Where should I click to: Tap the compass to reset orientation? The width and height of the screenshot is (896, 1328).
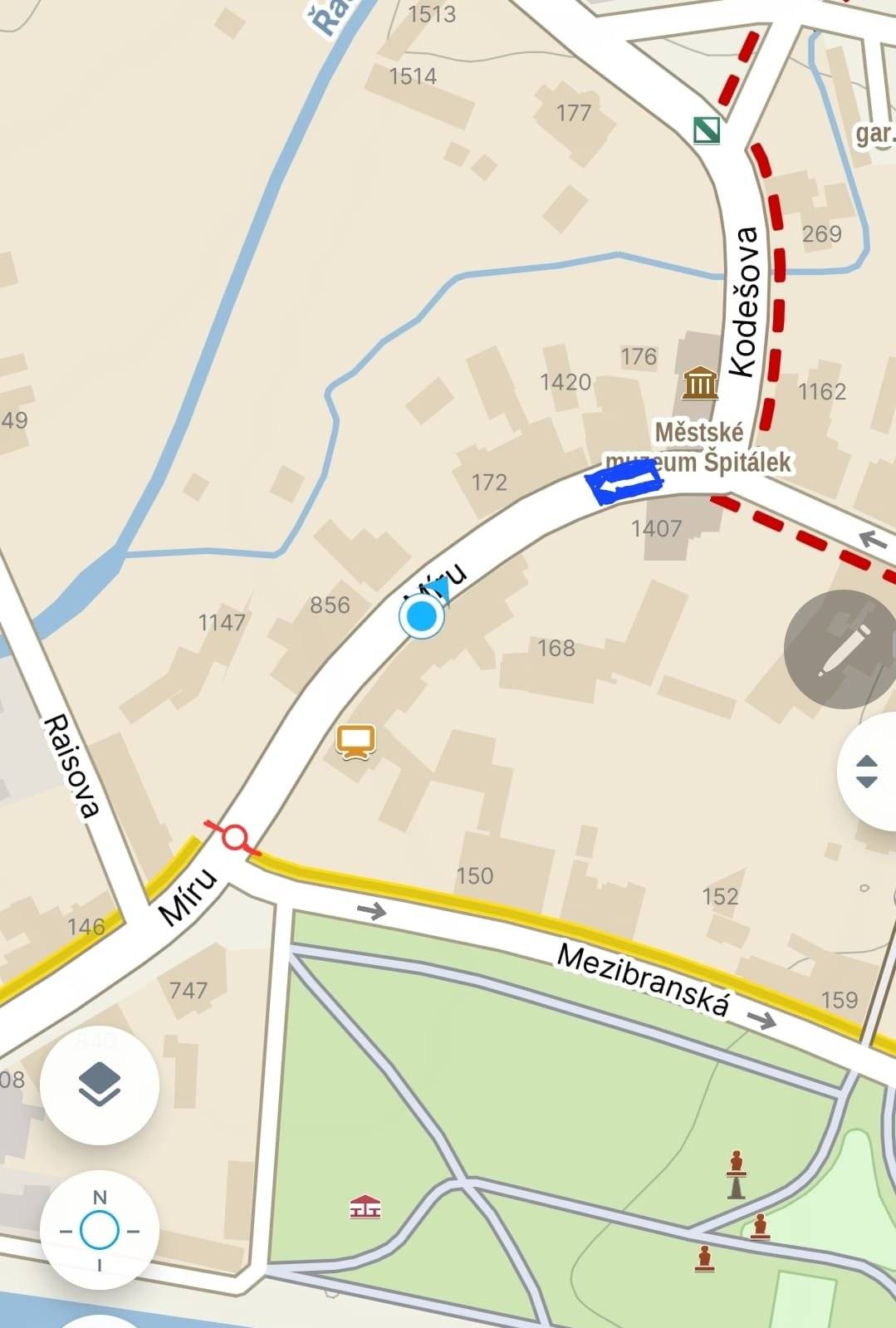click(x=98, y=1231)
